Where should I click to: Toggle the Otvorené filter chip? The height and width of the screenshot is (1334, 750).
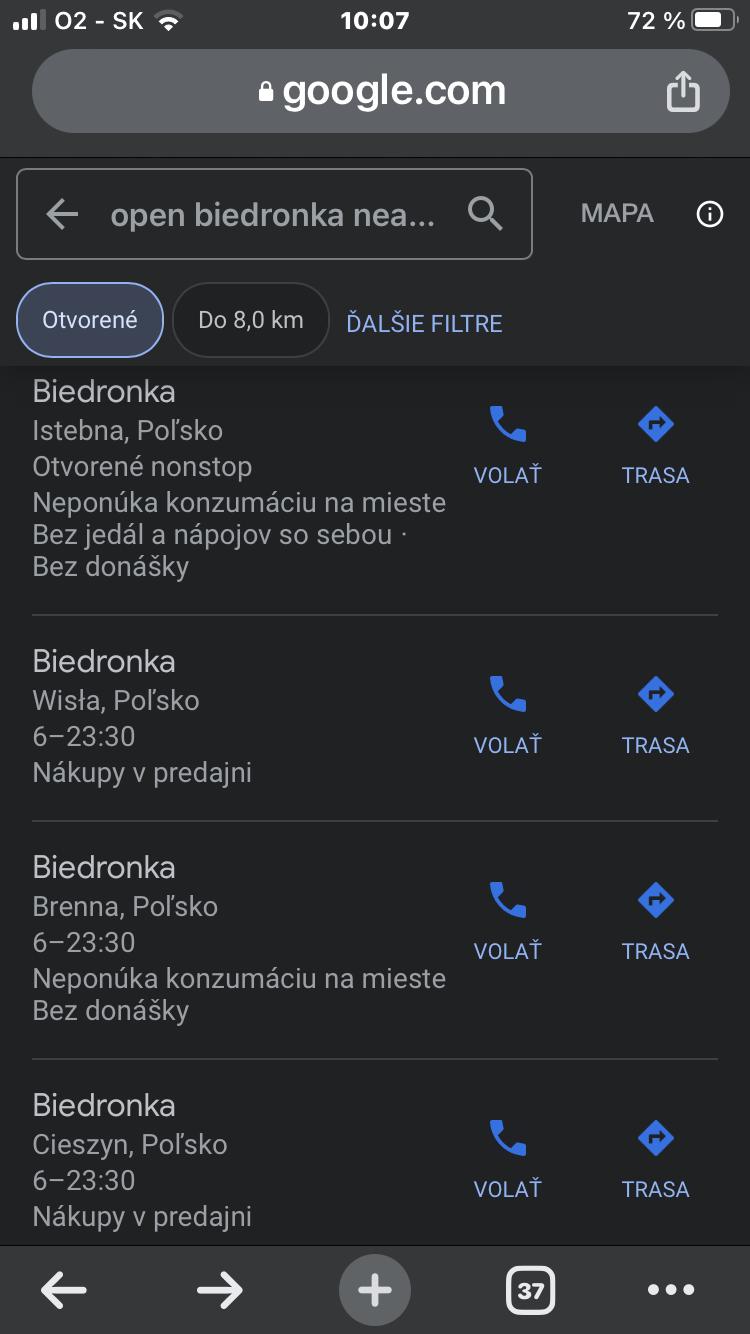[x=90, y=320]
